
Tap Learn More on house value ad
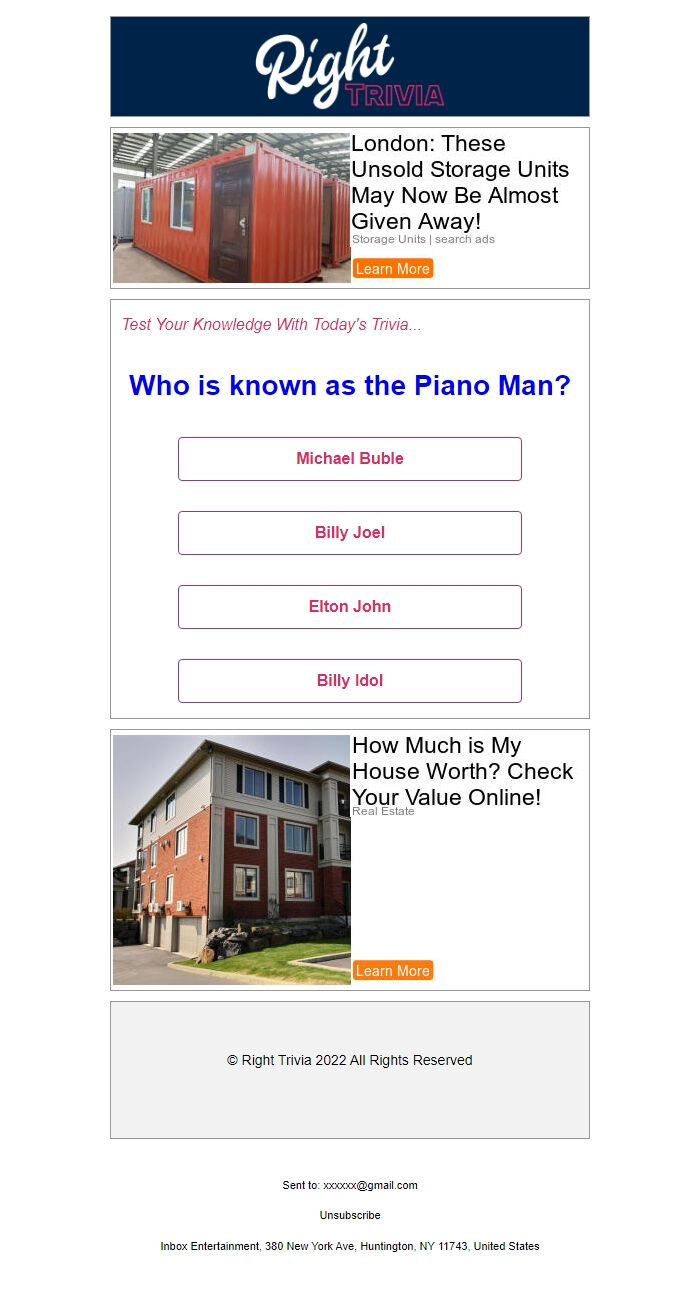pyautogui.click(x=393, y=971)
